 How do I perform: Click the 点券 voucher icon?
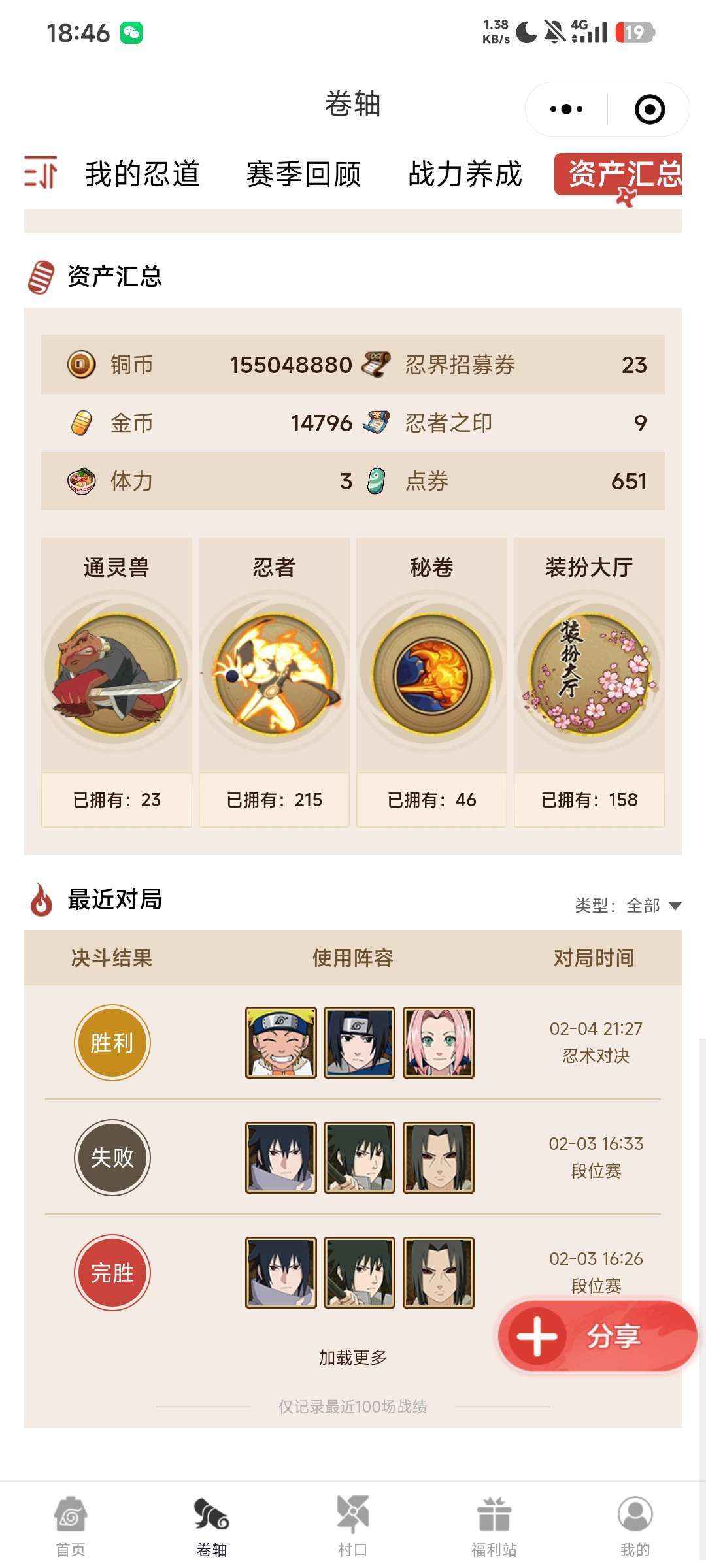tap(375, 481)
